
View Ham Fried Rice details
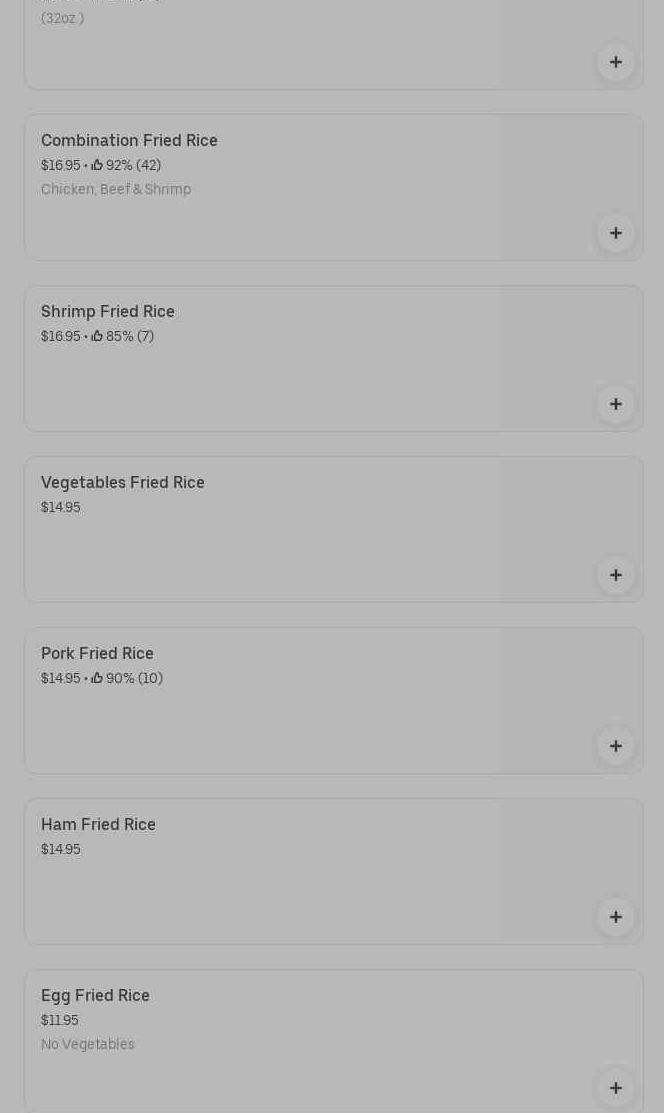click(x=334, y=872)
